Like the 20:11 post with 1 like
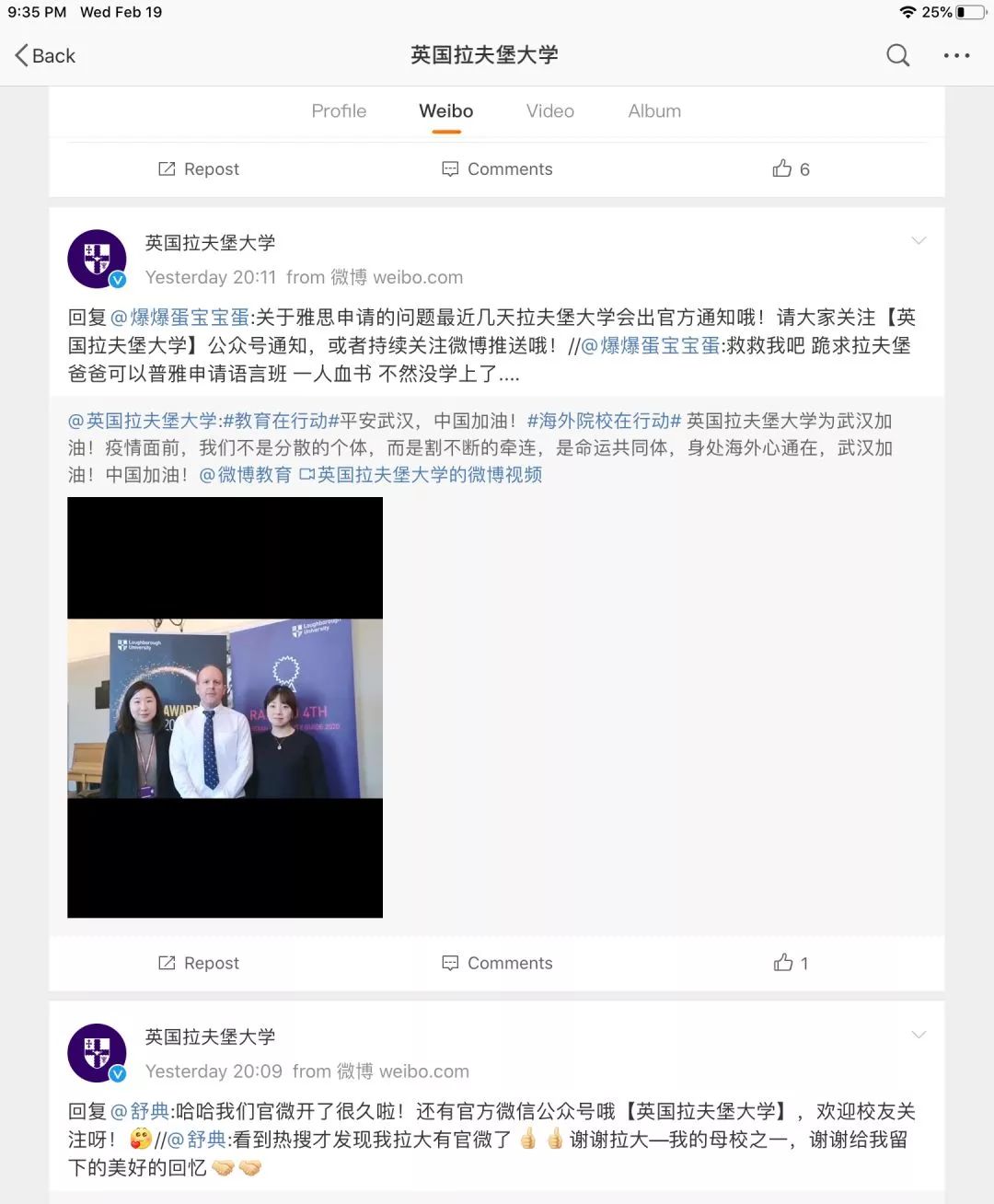This screenshot has width=994, height=1204. (x=791, y=963)
